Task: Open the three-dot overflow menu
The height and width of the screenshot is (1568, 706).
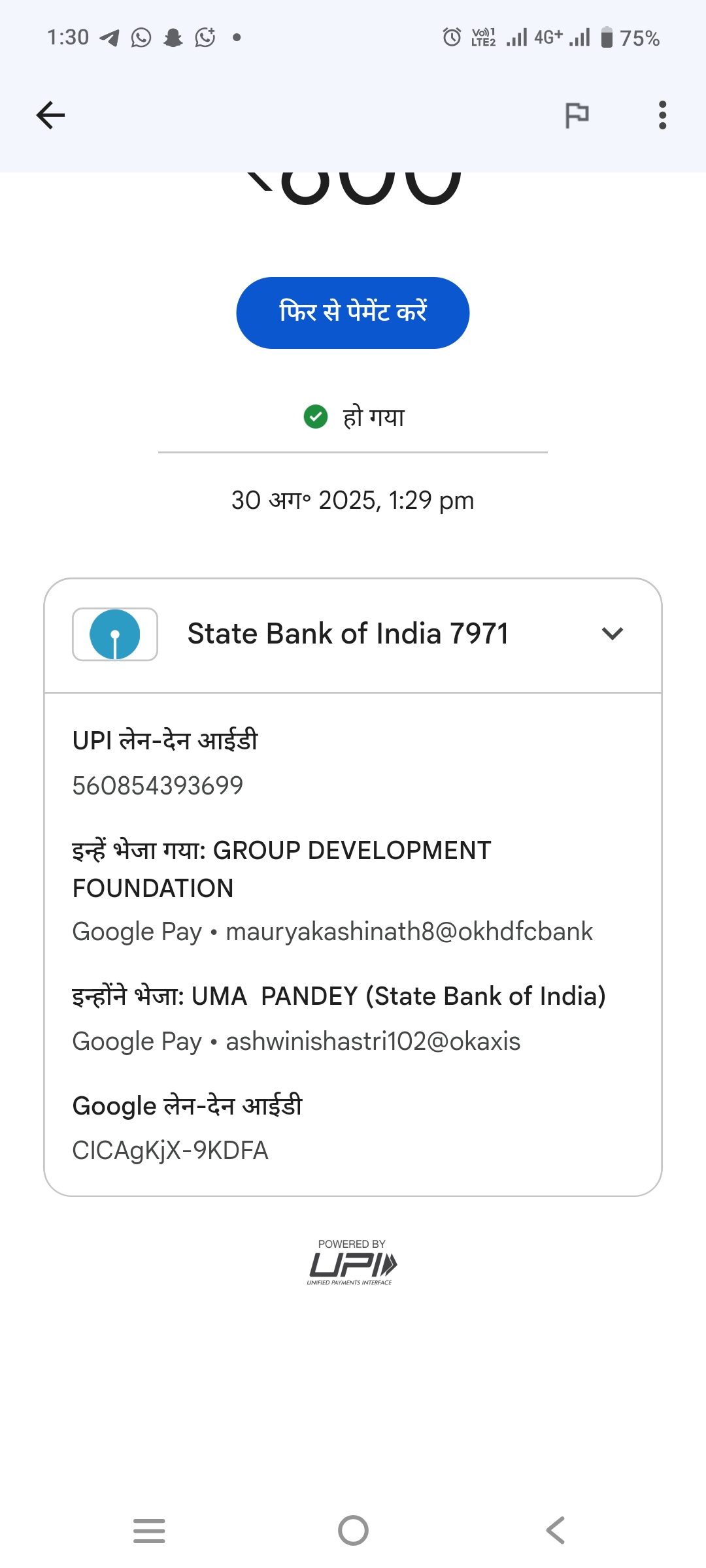Action: pyautogui.click(x=662, y=116)
